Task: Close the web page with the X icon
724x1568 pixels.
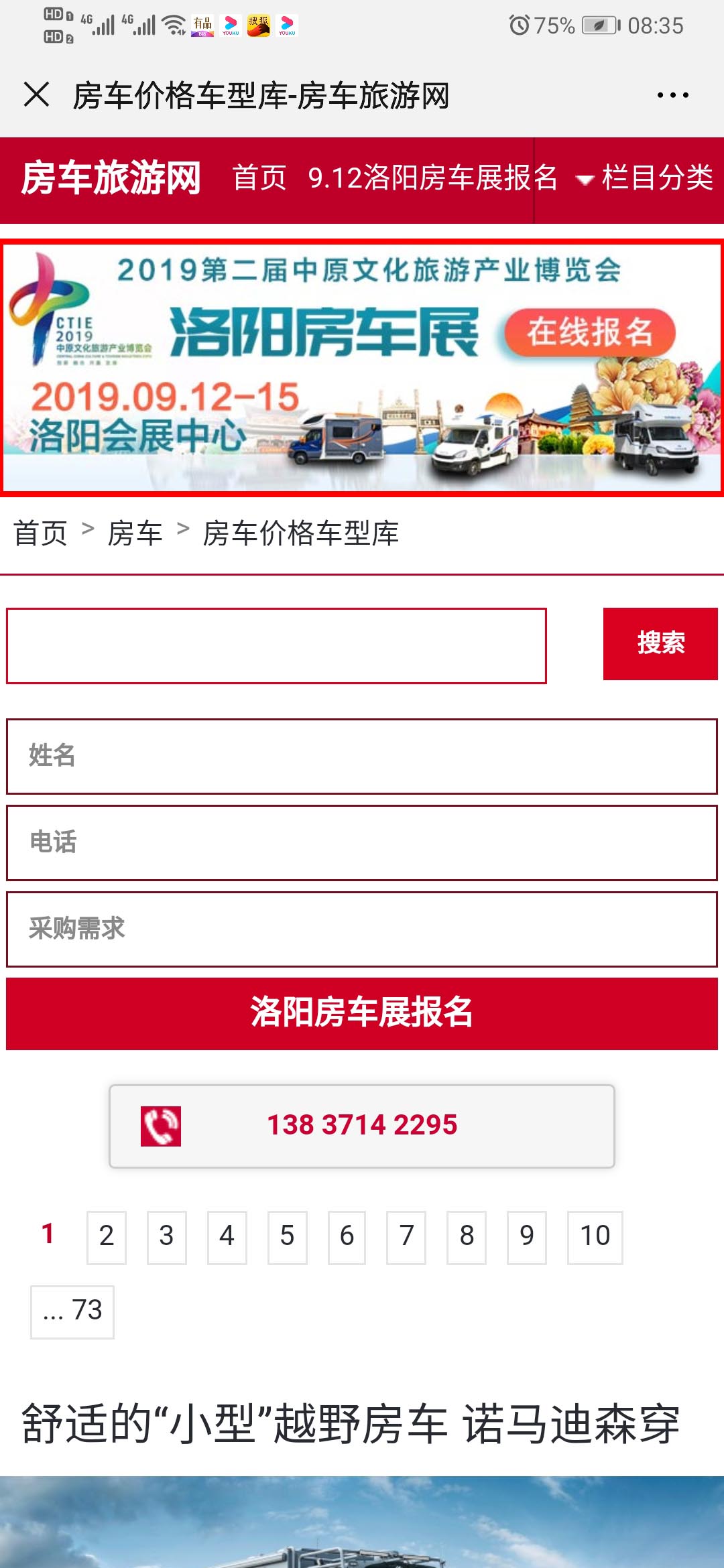Action: pos(36,94)
